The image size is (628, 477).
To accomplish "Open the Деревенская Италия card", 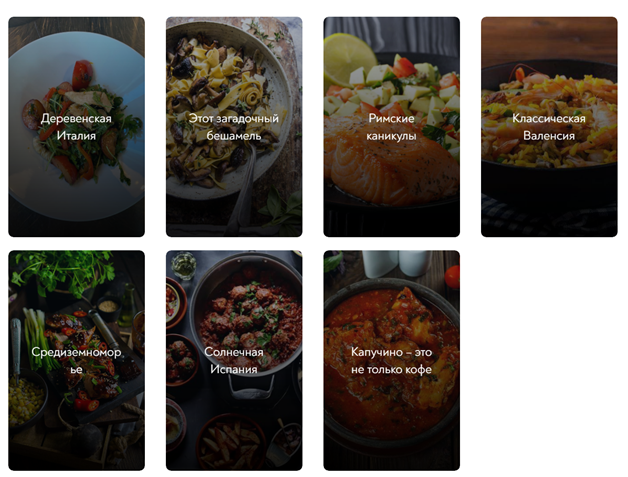I will (76, 127).
